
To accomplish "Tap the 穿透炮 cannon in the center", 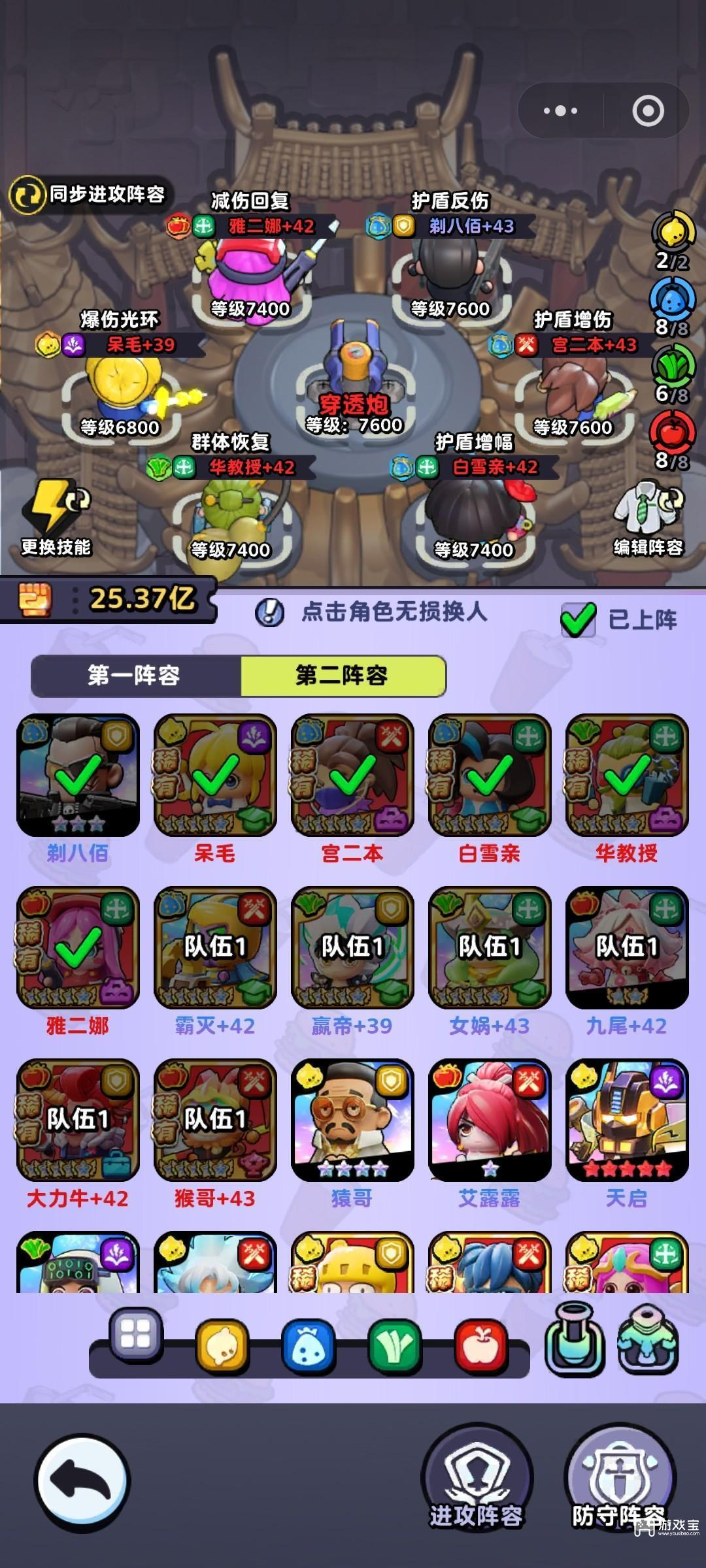I will 354,372.
